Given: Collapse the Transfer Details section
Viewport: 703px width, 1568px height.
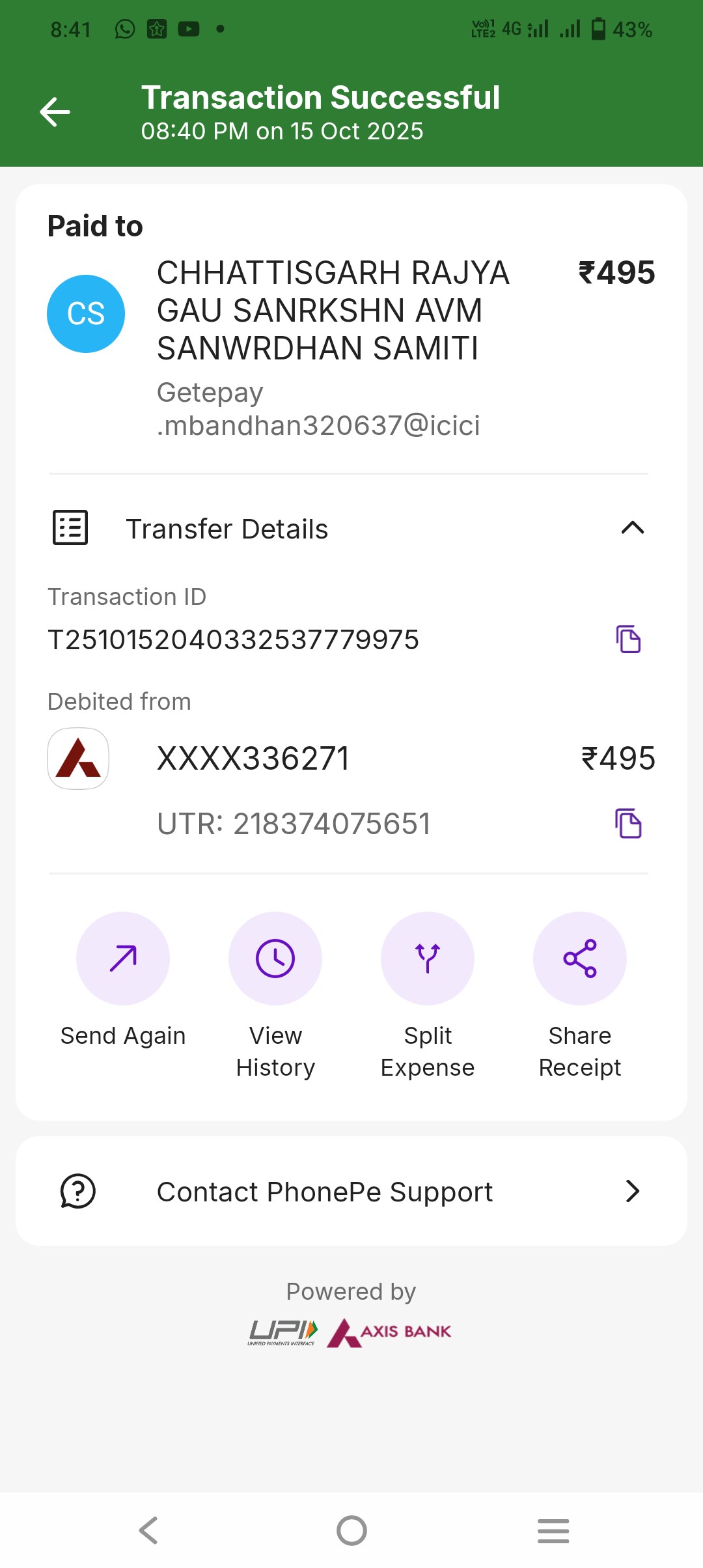Looking at the screenshot, I should coord(632,528).
